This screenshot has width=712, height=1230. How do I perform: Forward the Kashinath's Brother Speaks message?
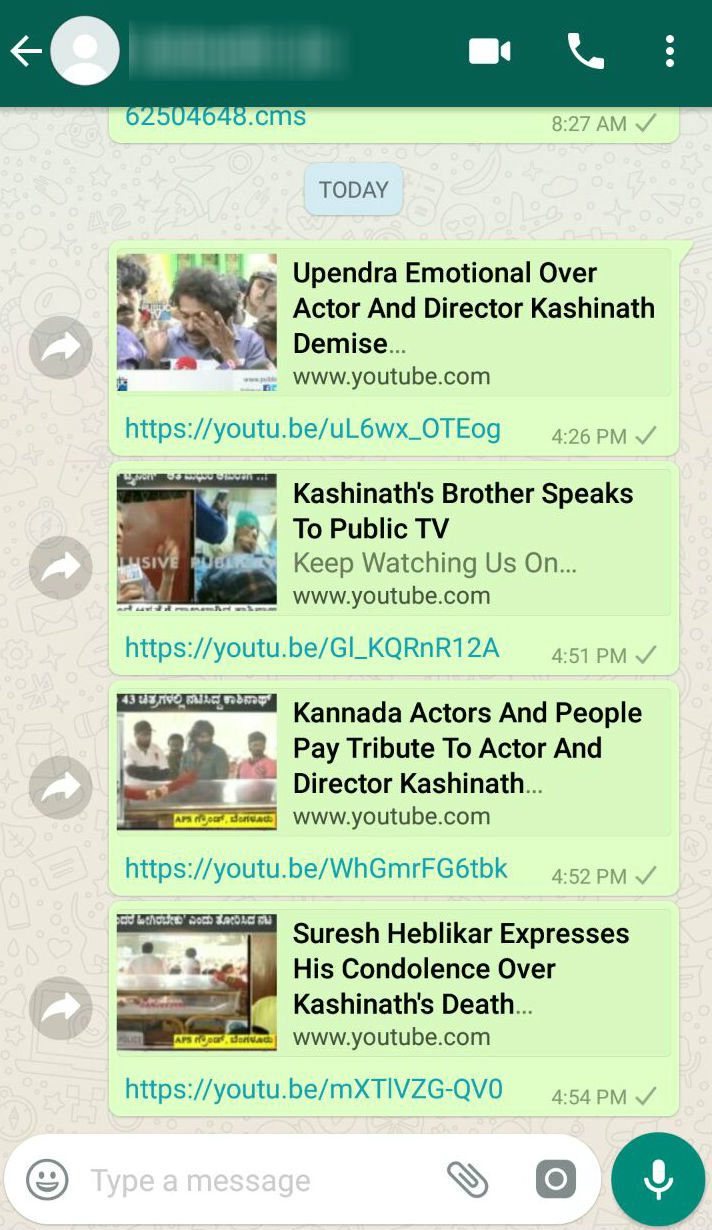[61, 567]
